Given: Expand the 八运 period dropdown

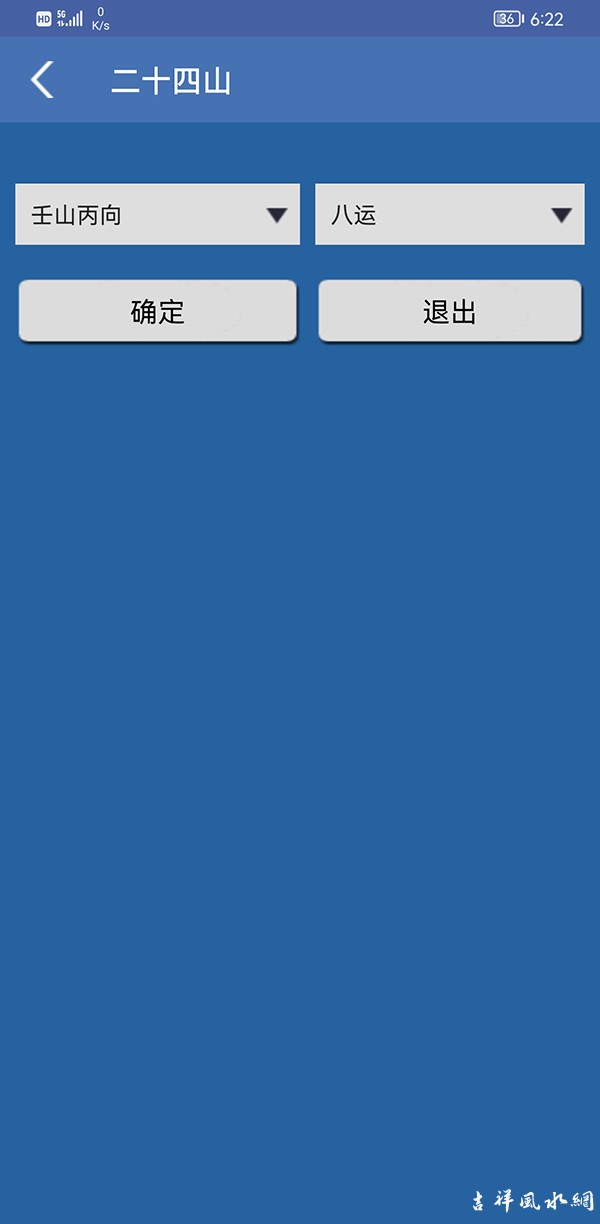Looking at the screenshot, I should coord(449,214).
